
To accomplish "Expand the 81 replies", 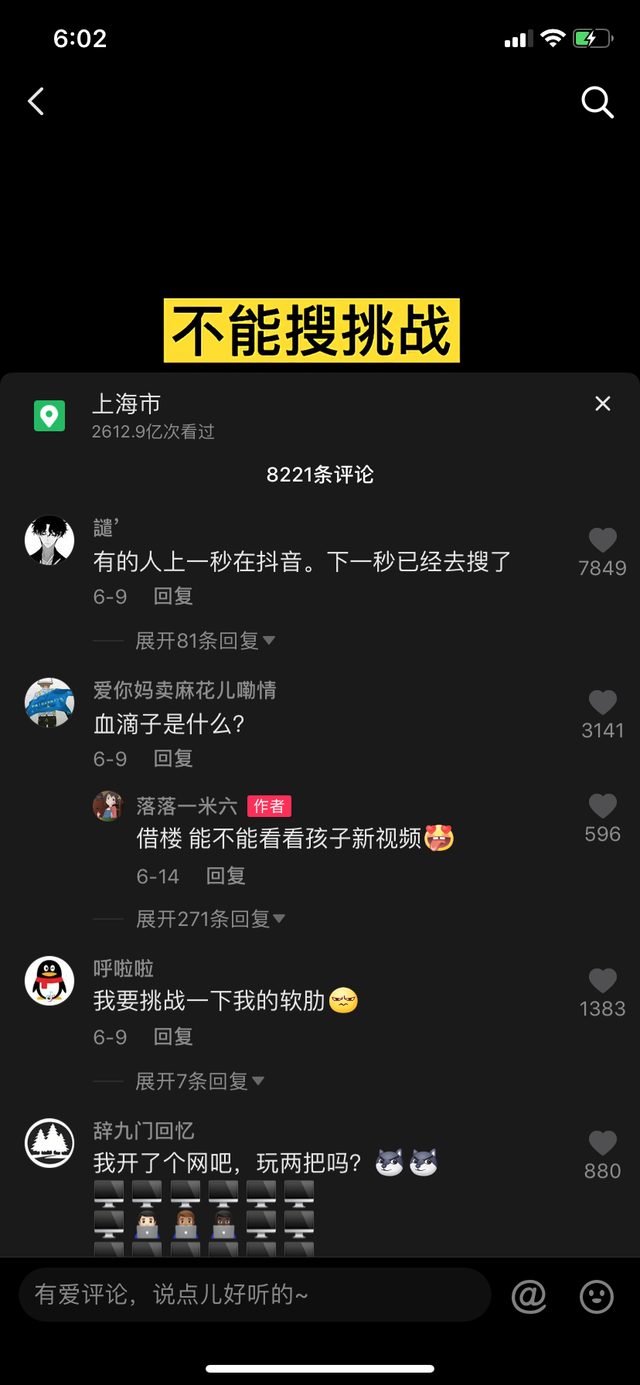I will tap(205, 640).
